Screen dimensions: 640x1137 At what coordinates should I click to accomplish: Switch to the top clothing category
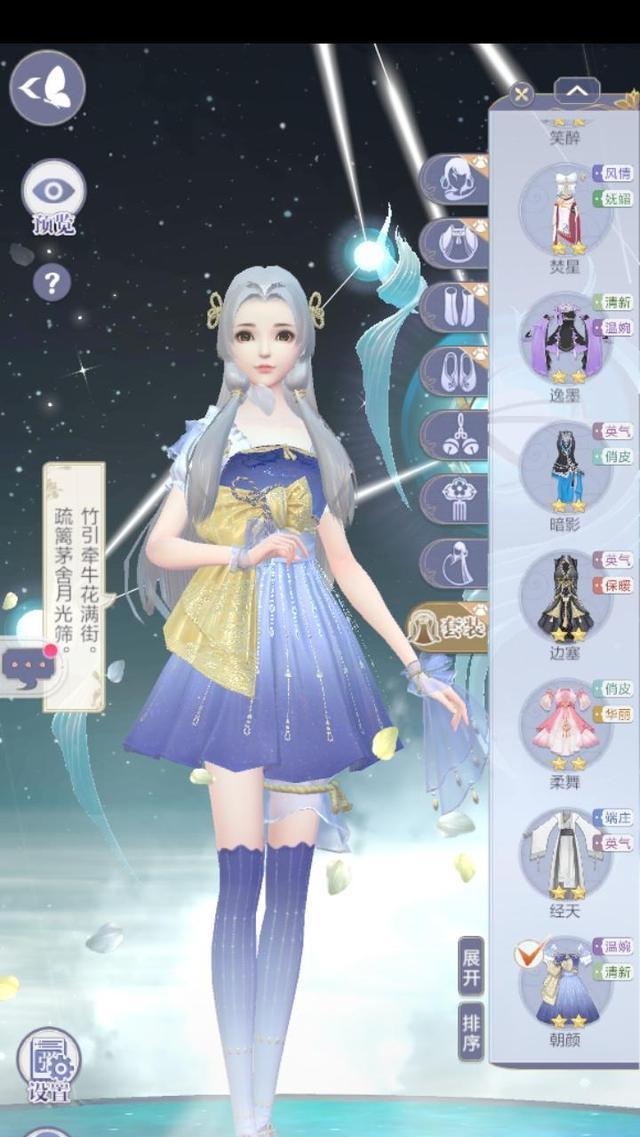click(455, 243)
